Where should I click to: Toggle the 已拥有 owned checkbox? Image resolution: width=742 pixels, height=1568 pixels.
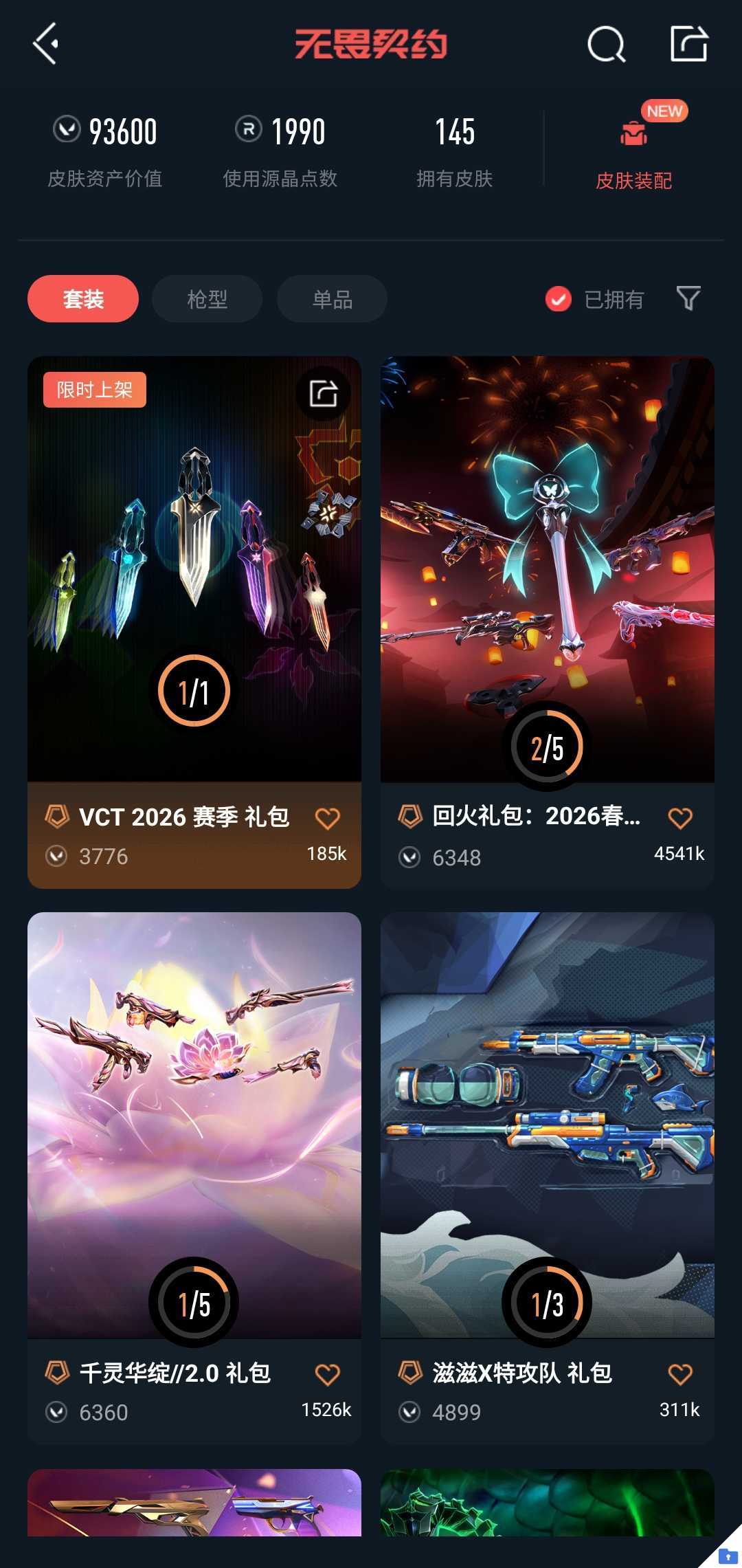pos(559,299)
